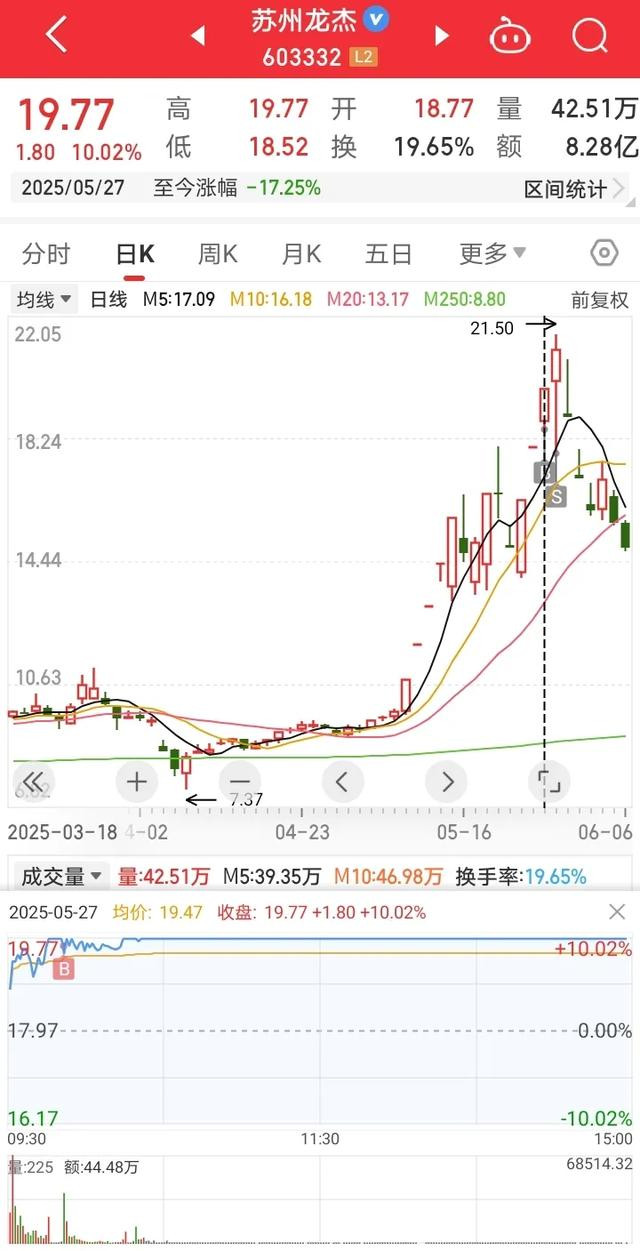Go back using the top-left arrow
The width and height of the screenshot is (640, 1251).
(57, 35)
